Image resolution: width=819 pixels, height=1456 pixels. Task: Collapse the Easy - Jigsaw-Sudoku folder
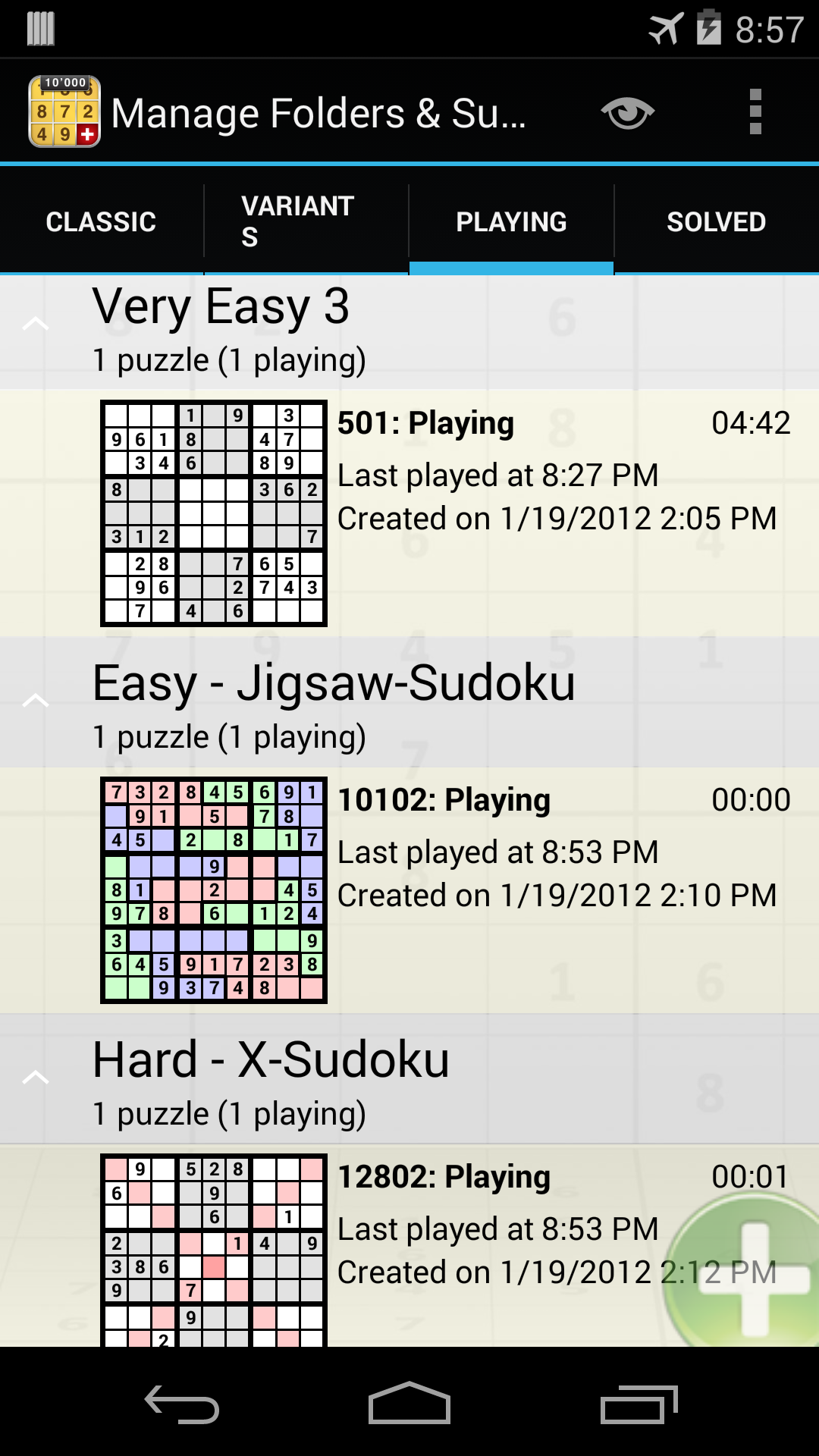click(x=36, y=702)
